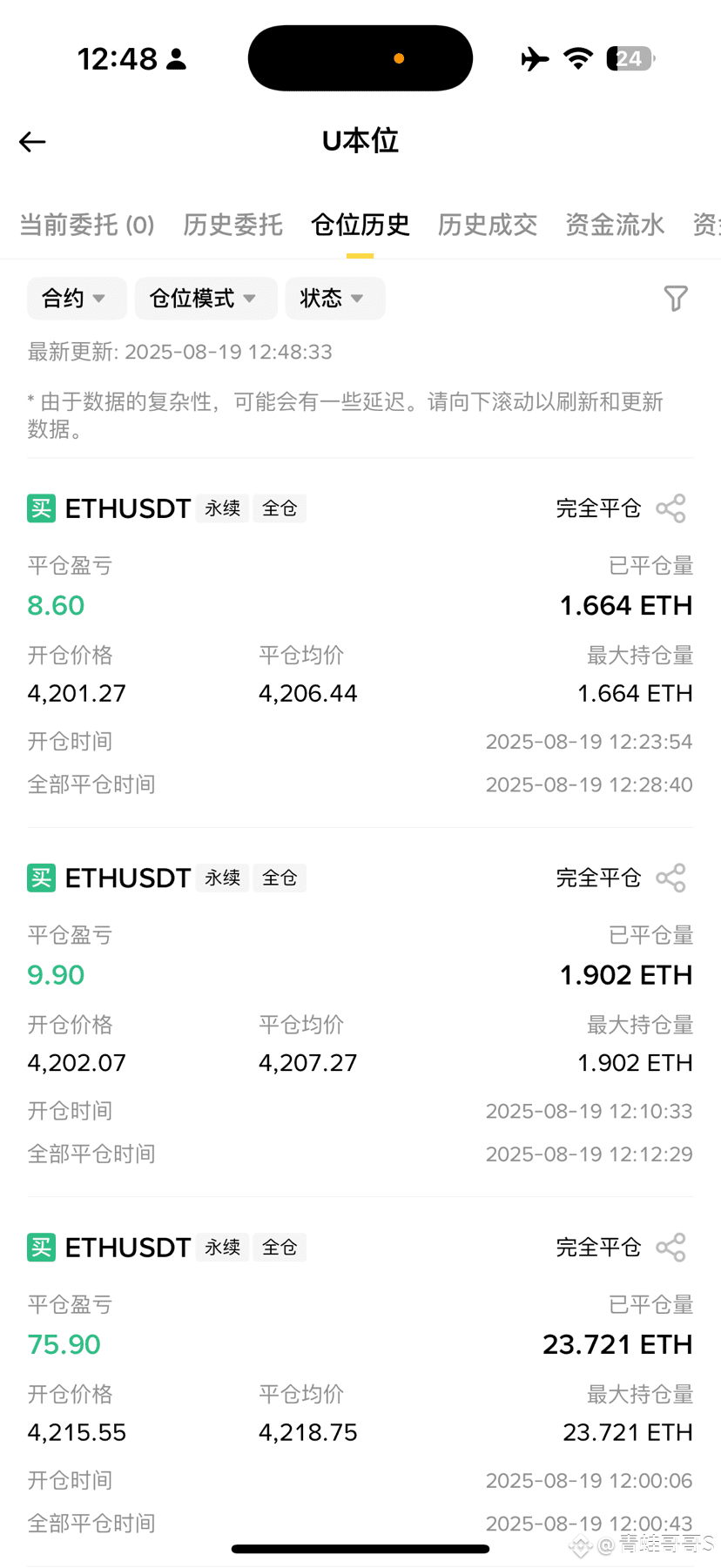Switch to the 历史成交 tab

[x=487, y=225]
